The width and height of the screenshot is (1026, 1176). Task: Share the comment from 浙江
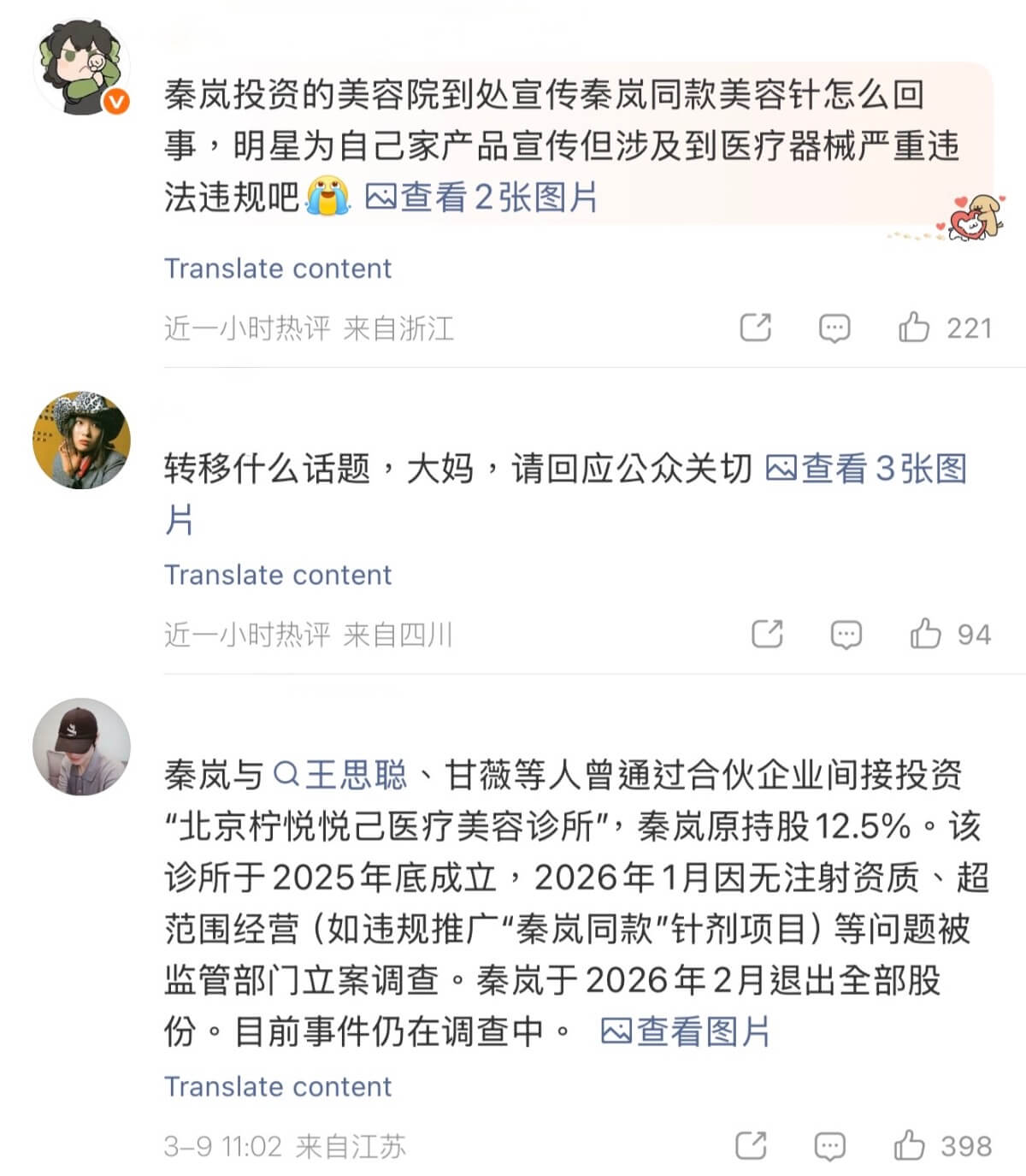pyautogui.click(x=755, y=328)
